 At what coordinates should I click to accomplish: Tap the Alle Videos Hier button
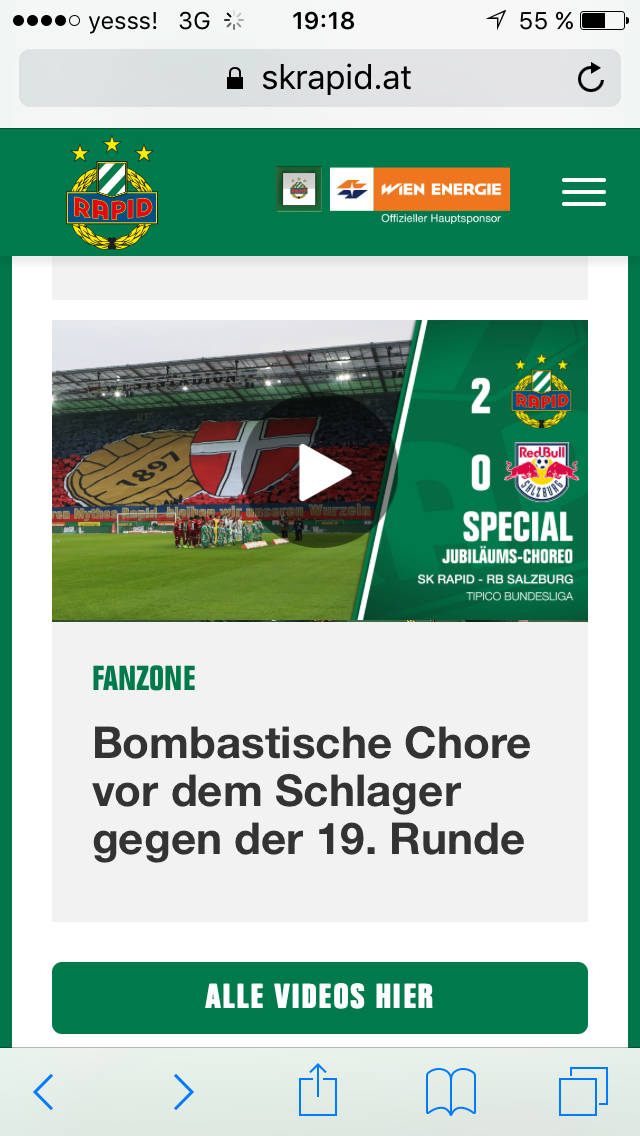pyautogui.click(x=320, y=998)
